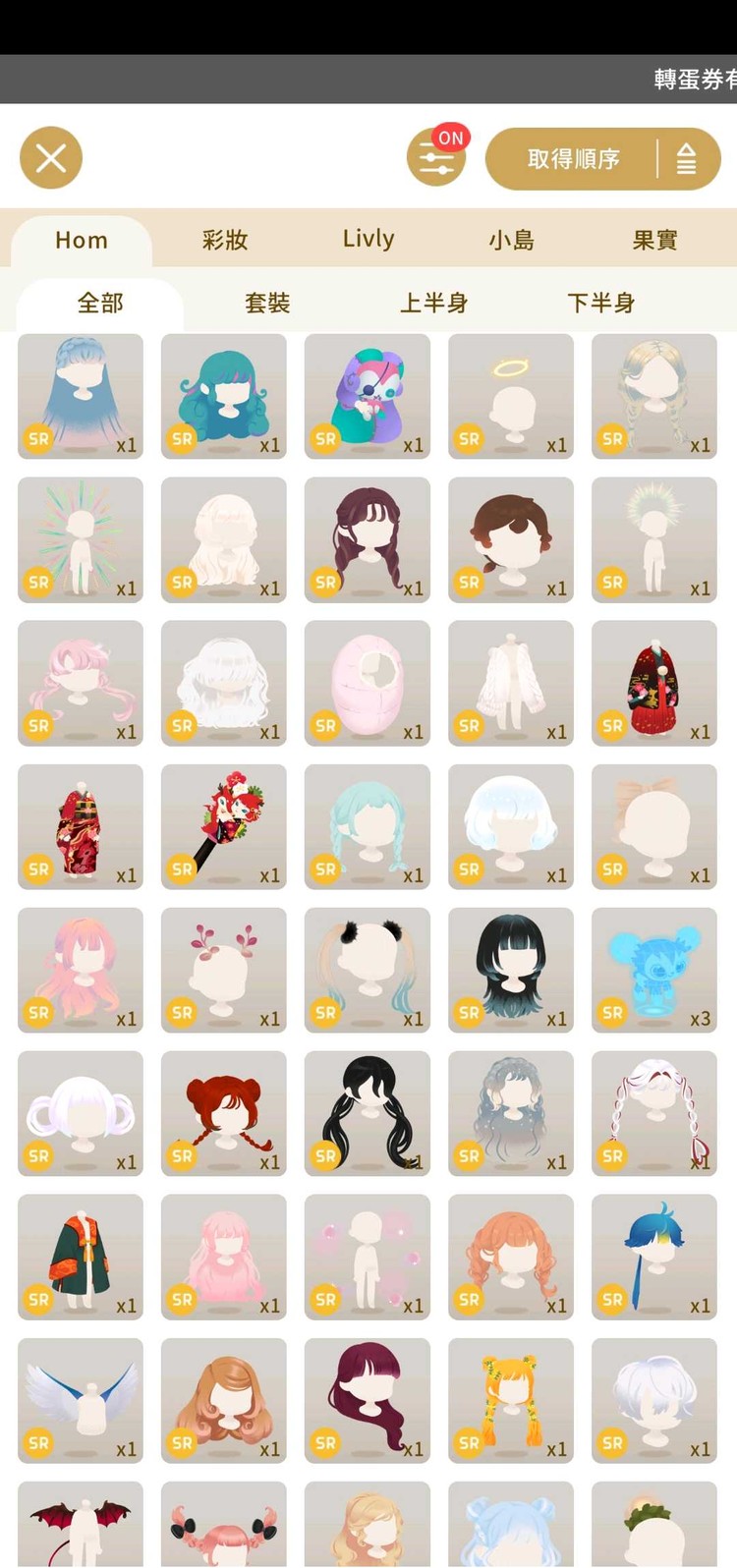This screenshot has width=737, height=1568.
Task: Switch to the Livly tab
Action: point(368,240)
